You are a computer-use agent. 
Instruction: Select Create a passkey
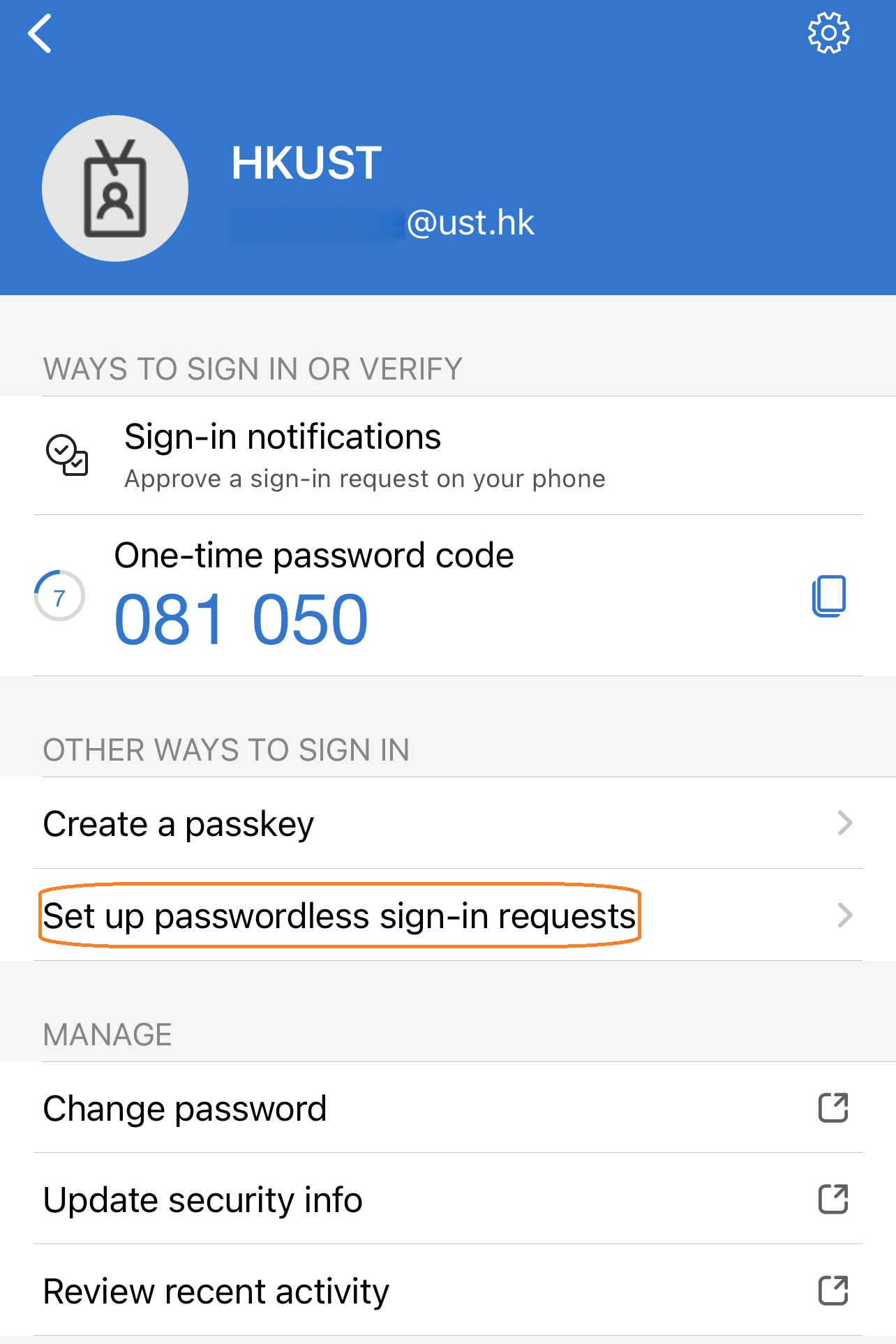[x=447, y=823]
